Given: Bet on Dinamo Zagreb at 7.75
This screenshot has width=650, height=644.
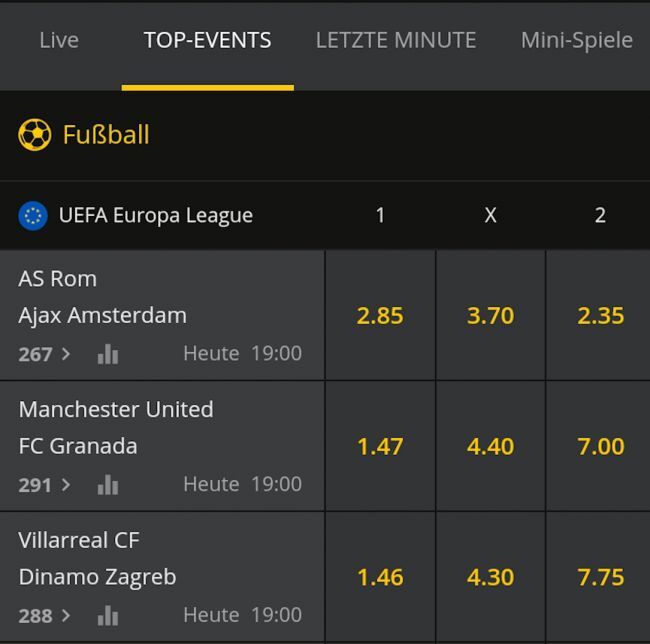Looking at the screenshot, I should click(x=600, y=578).
